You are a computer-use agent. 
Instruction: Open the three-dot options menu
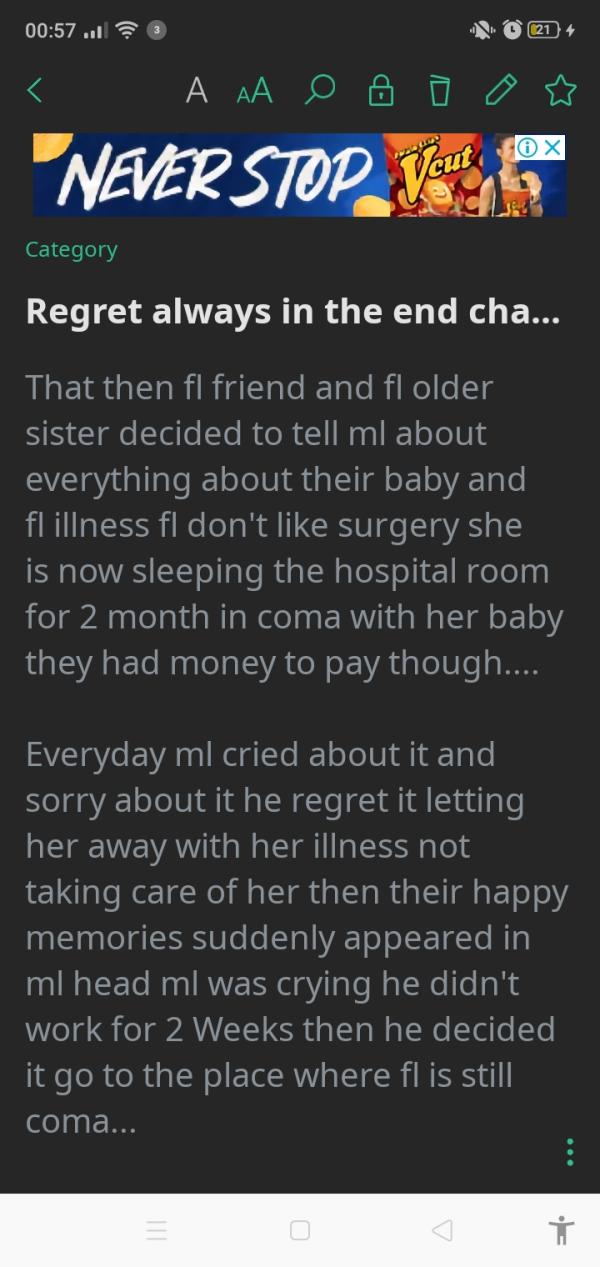570,1152
